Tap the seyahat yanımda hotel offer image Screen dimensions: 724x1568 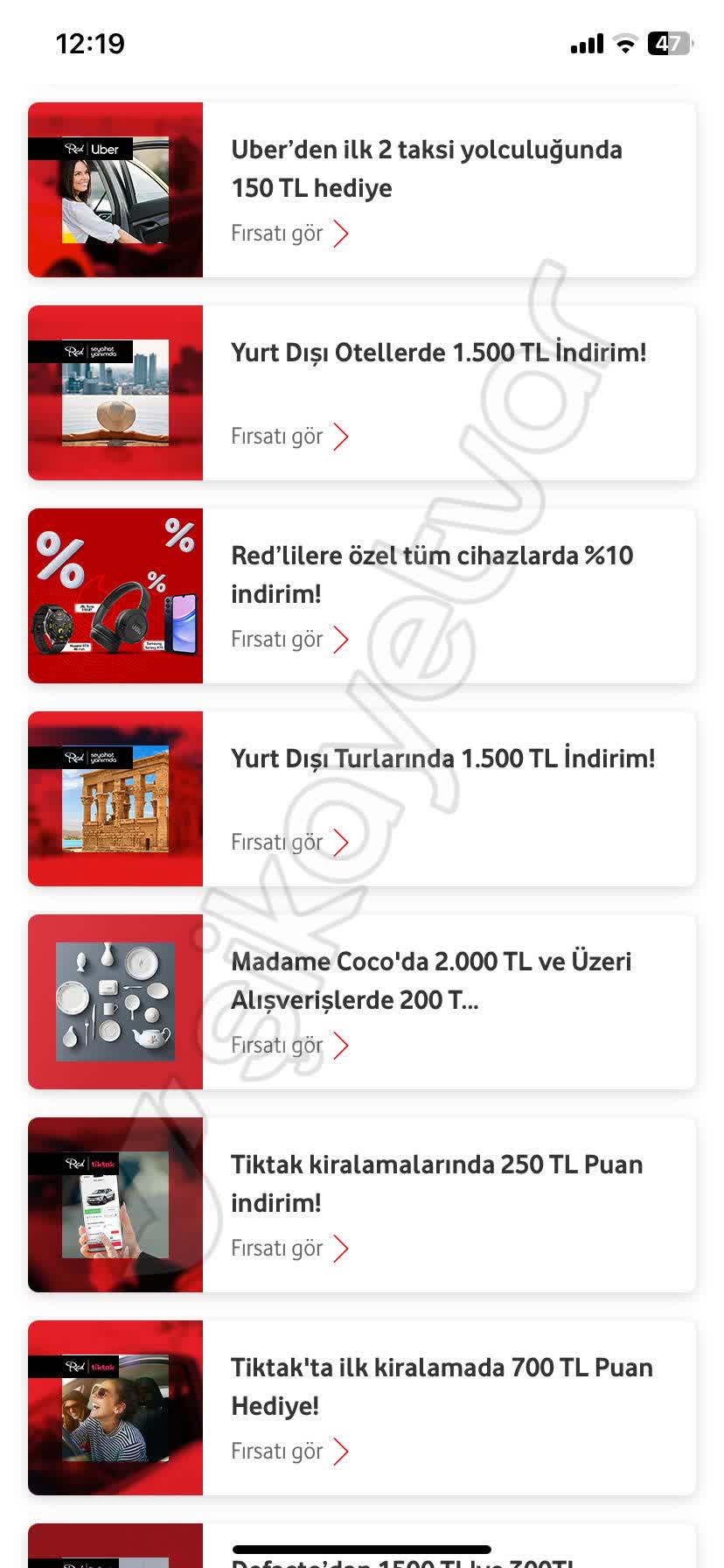[x=115, y=393]
